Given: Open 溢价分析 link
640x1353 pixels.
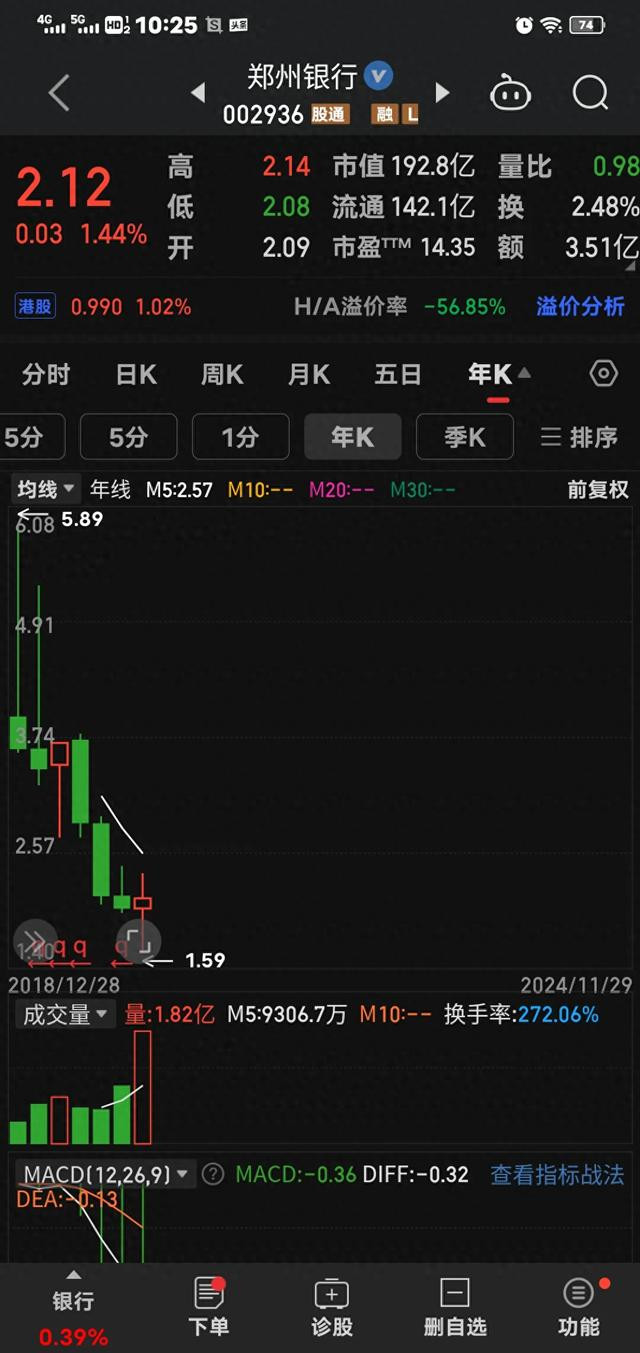Looking at the screenshot, I should (x=580, y=306).
